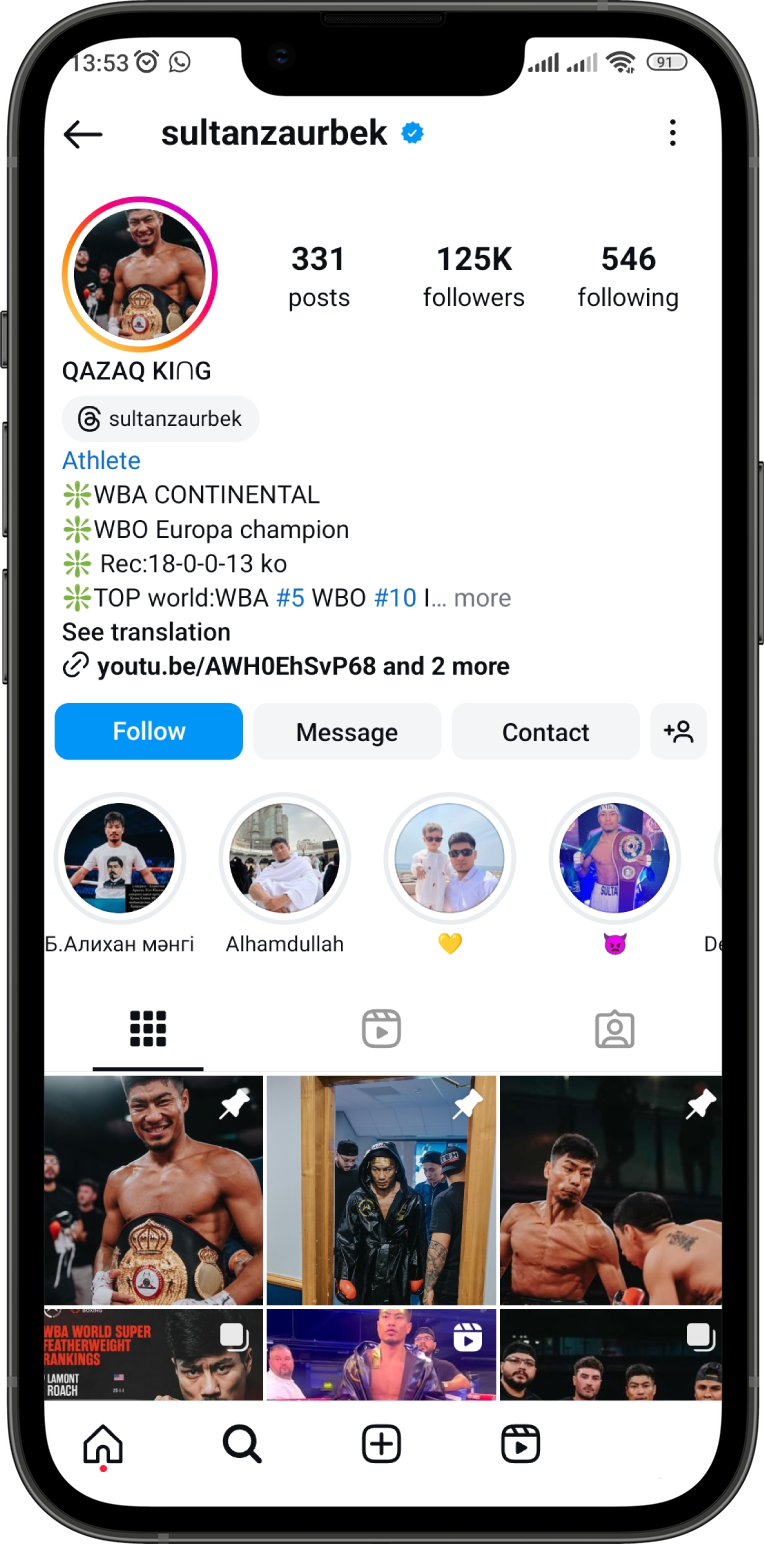764x1544 pixels.
Task: Open the following list
Action: [628, 277]
